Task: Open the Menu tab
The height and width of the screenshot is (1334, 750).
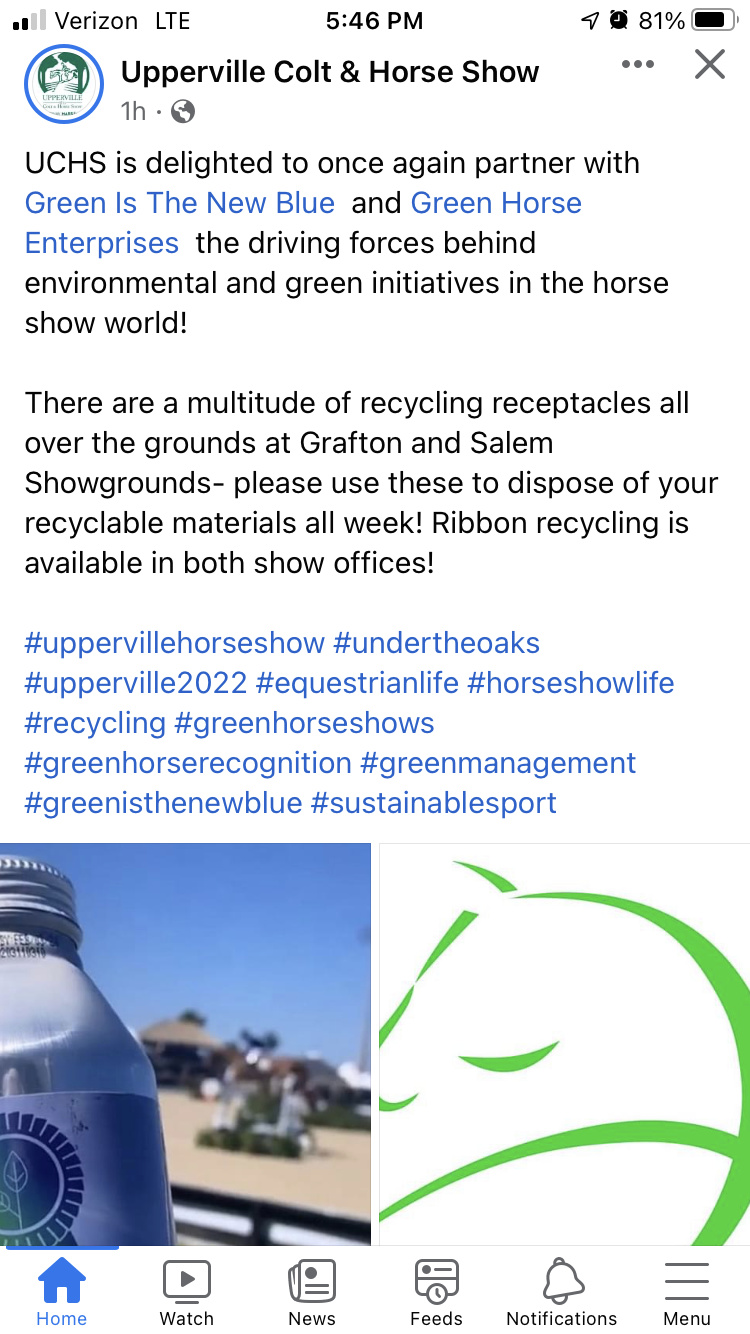Action: [x=687, y=1292]
